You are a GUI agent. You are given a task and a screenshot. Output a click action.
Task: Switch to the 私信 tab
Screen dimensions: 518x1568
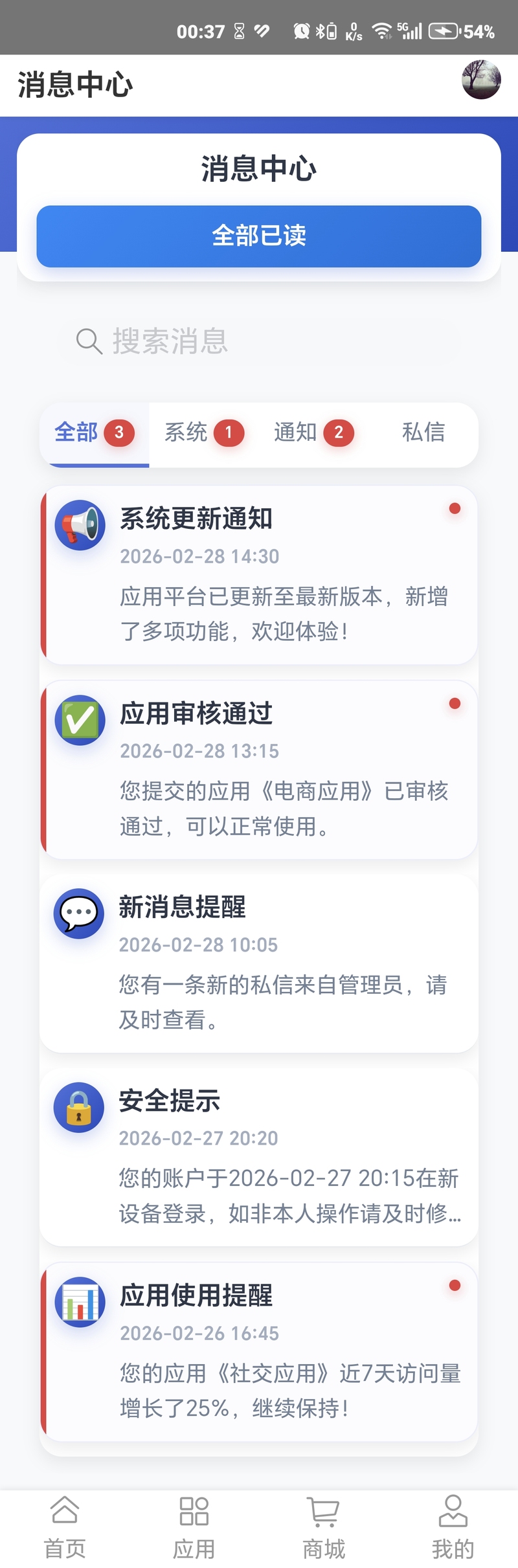(x=423, y=432)
